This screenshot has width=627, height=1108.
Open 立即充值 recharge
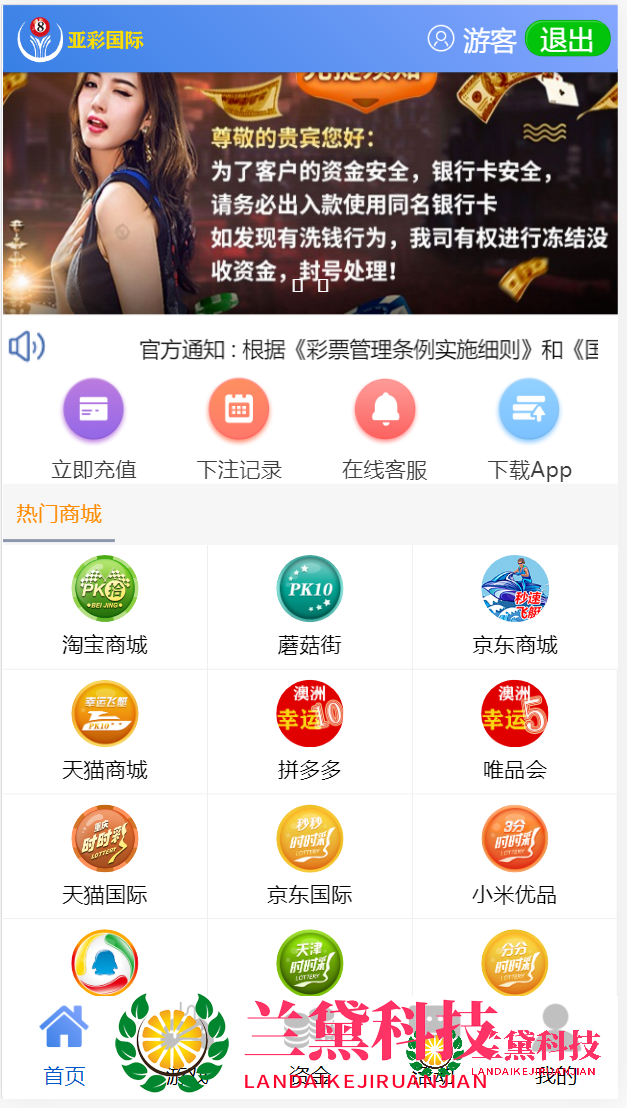pyautogui.click(x=93, y=429)
